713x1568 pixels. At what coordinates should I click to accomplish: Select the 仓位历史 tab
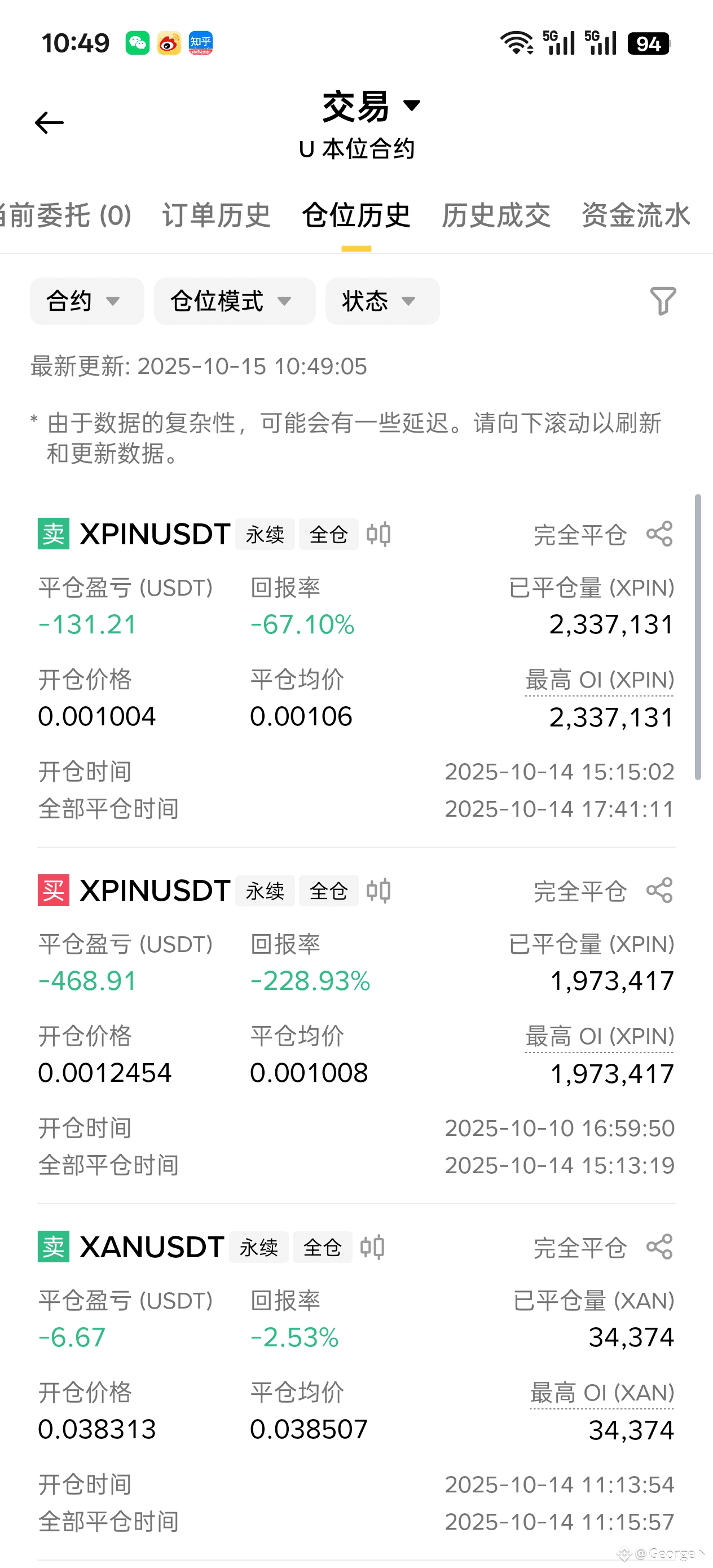(x=356, y=215)
